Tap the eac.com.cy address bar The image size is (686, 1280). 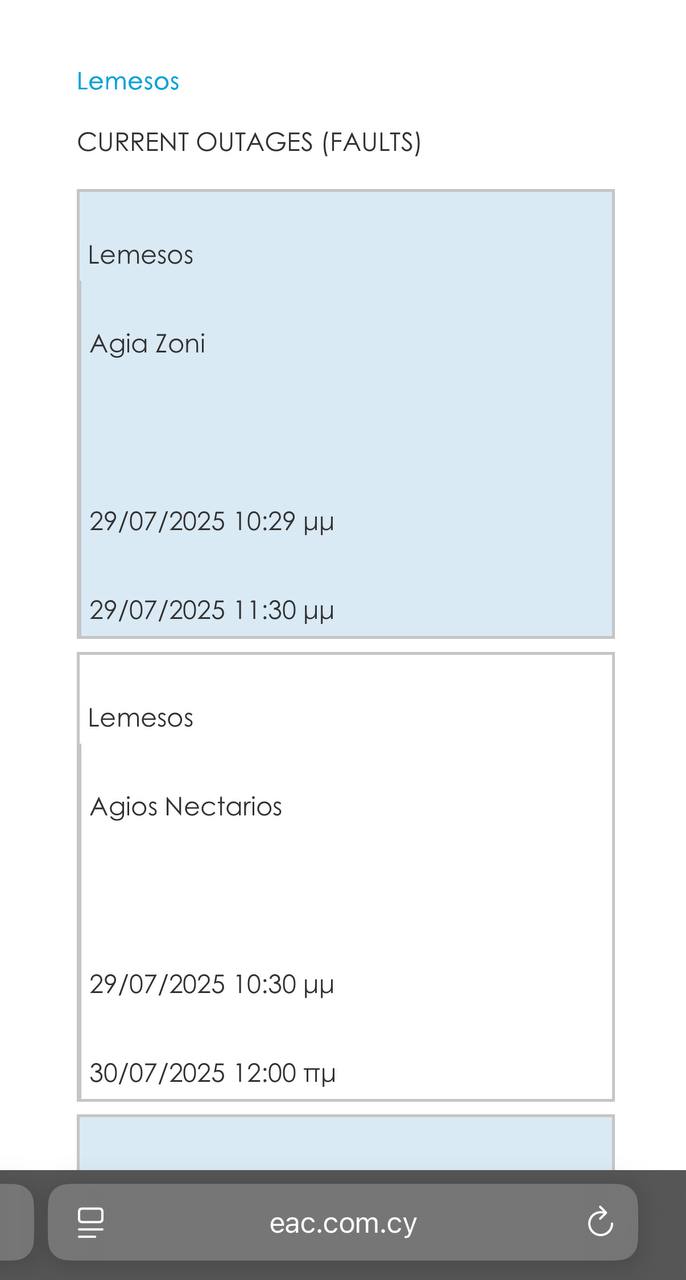click(343, 1222)
